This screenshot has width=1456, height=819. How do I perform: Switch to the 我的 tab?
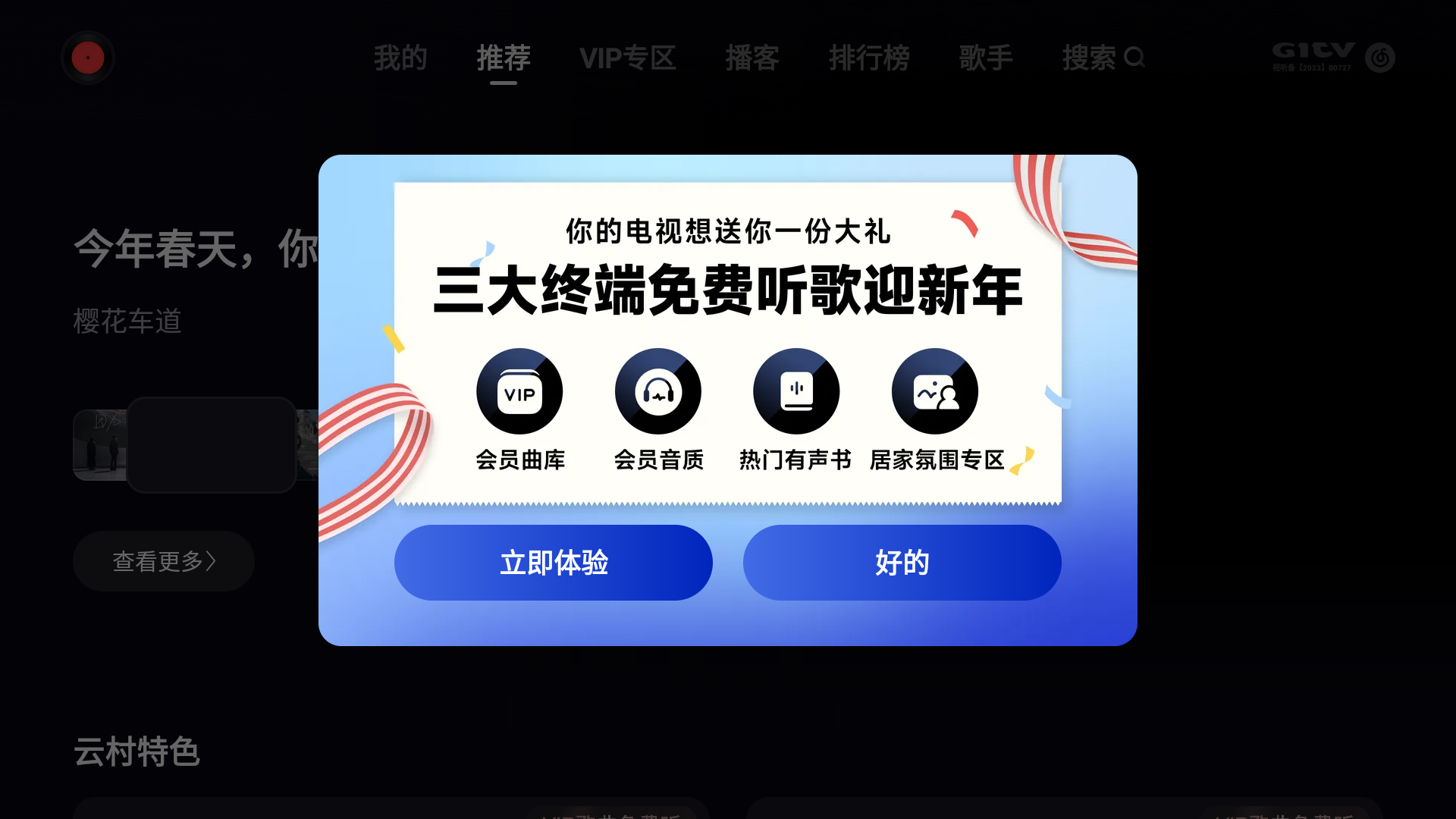400,58
